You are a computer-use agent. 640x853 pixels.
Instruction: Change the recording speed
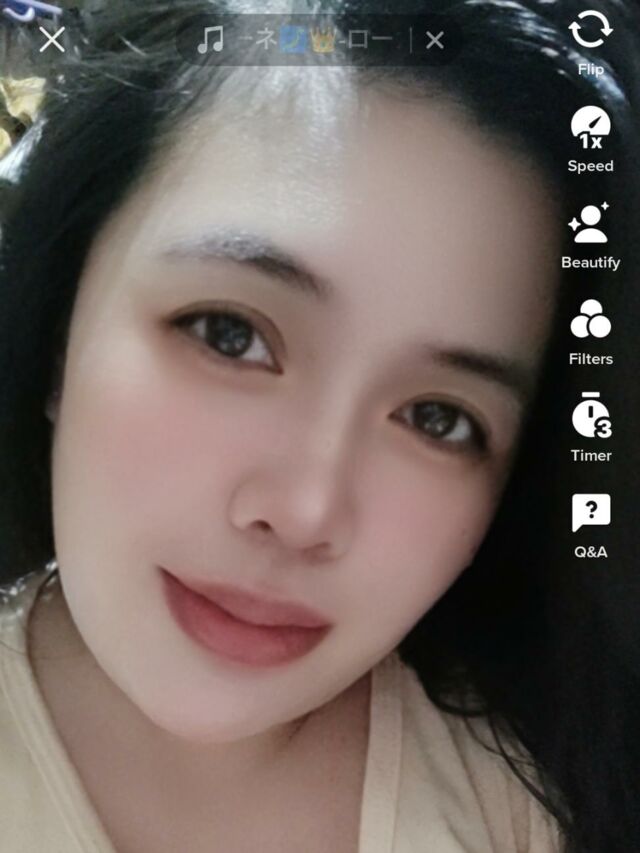click(x=590, y=135)
